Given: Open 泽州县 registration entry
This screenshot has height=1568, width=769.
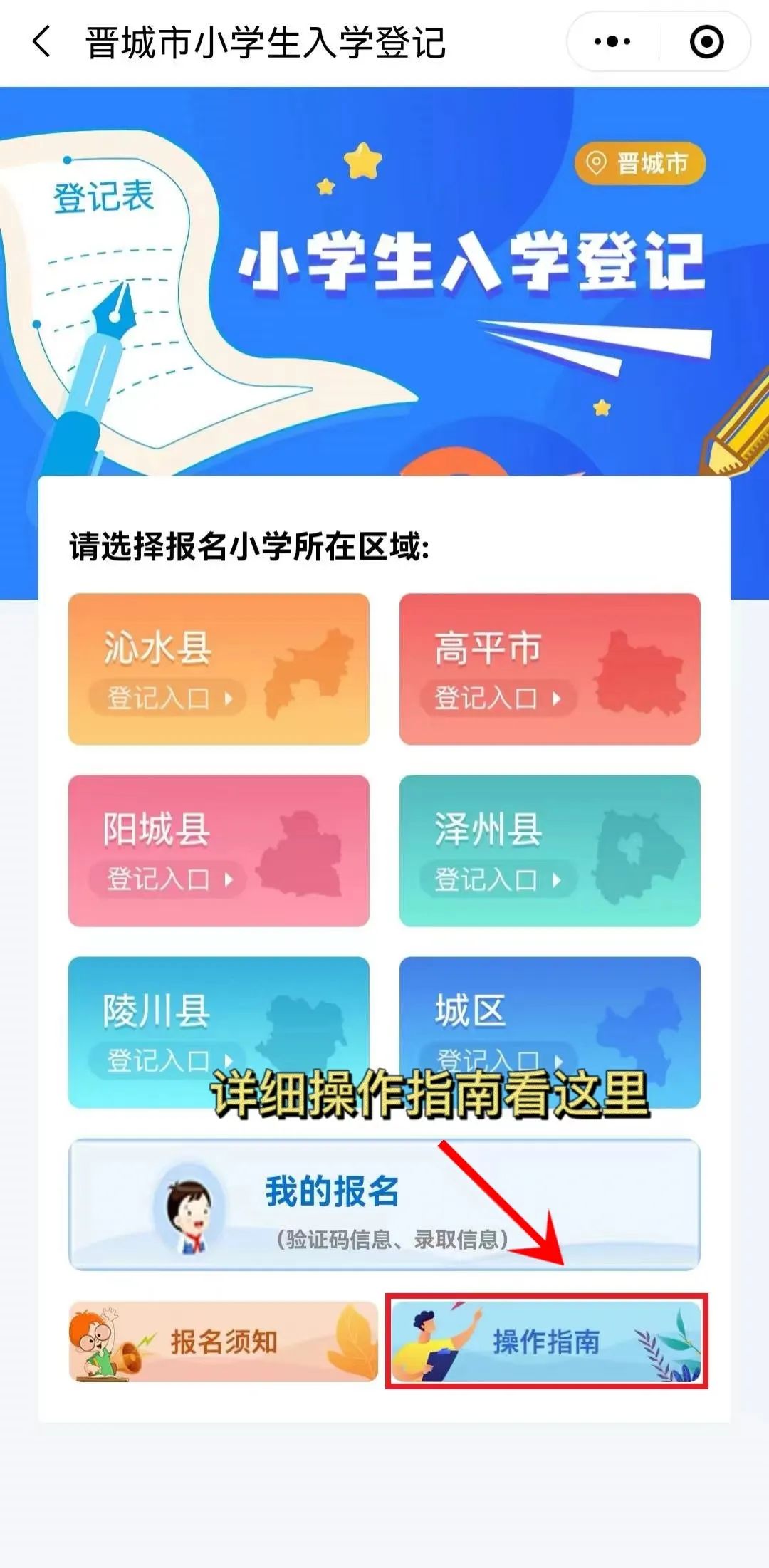Looking at the screenshot, I should (x=550, y=850).
